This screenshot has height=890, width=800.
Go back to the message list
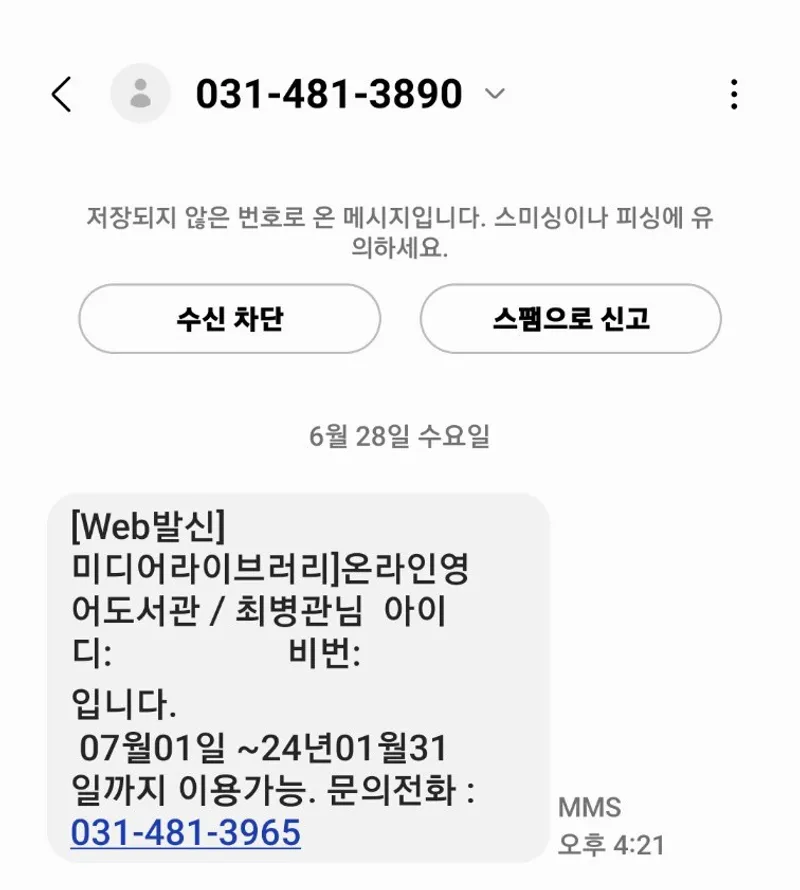coord(62,95)
